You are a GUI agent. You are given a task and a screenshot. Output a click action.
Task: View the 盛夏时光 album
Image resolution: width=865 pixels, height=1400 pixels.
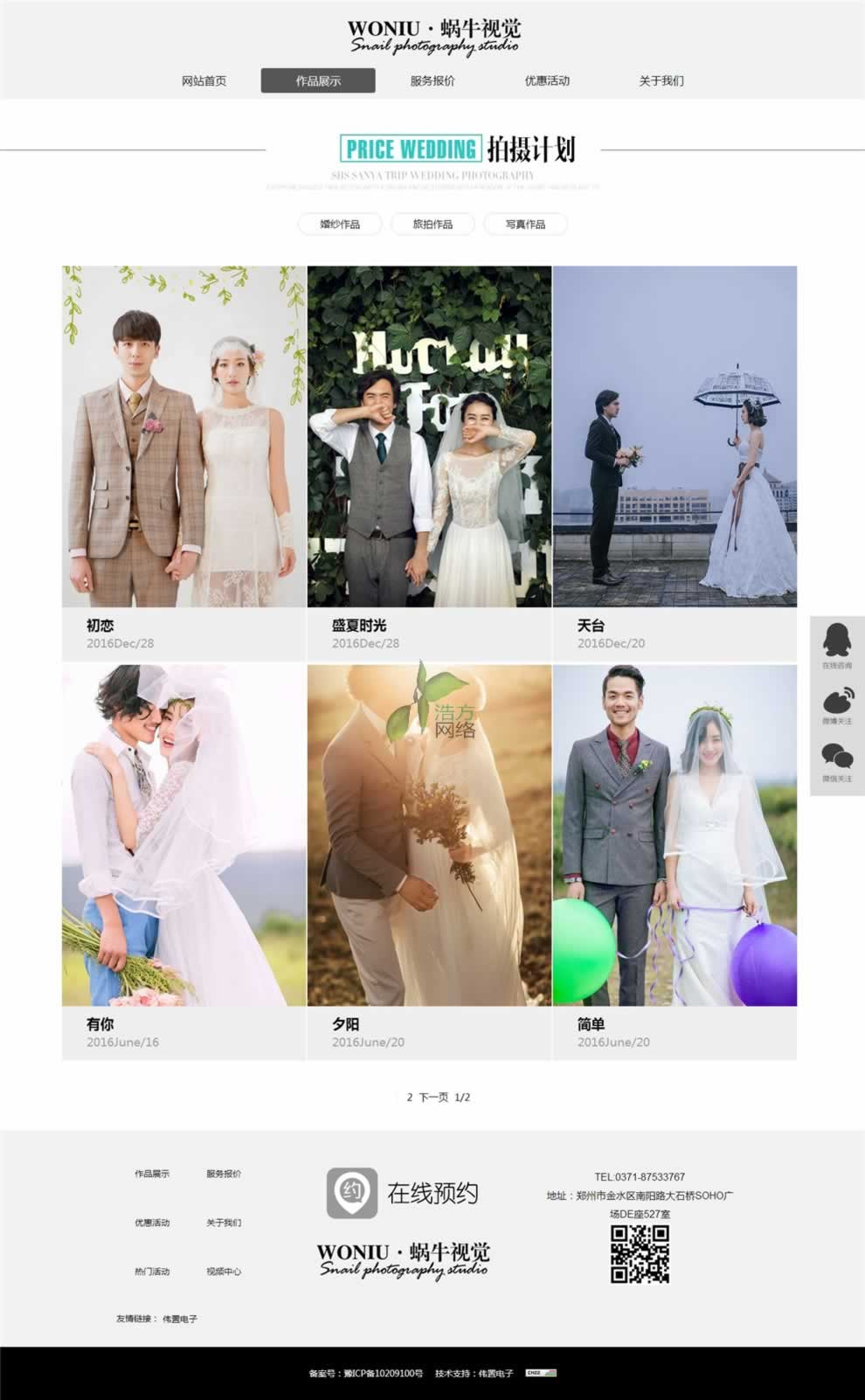[x=429, y=437]
